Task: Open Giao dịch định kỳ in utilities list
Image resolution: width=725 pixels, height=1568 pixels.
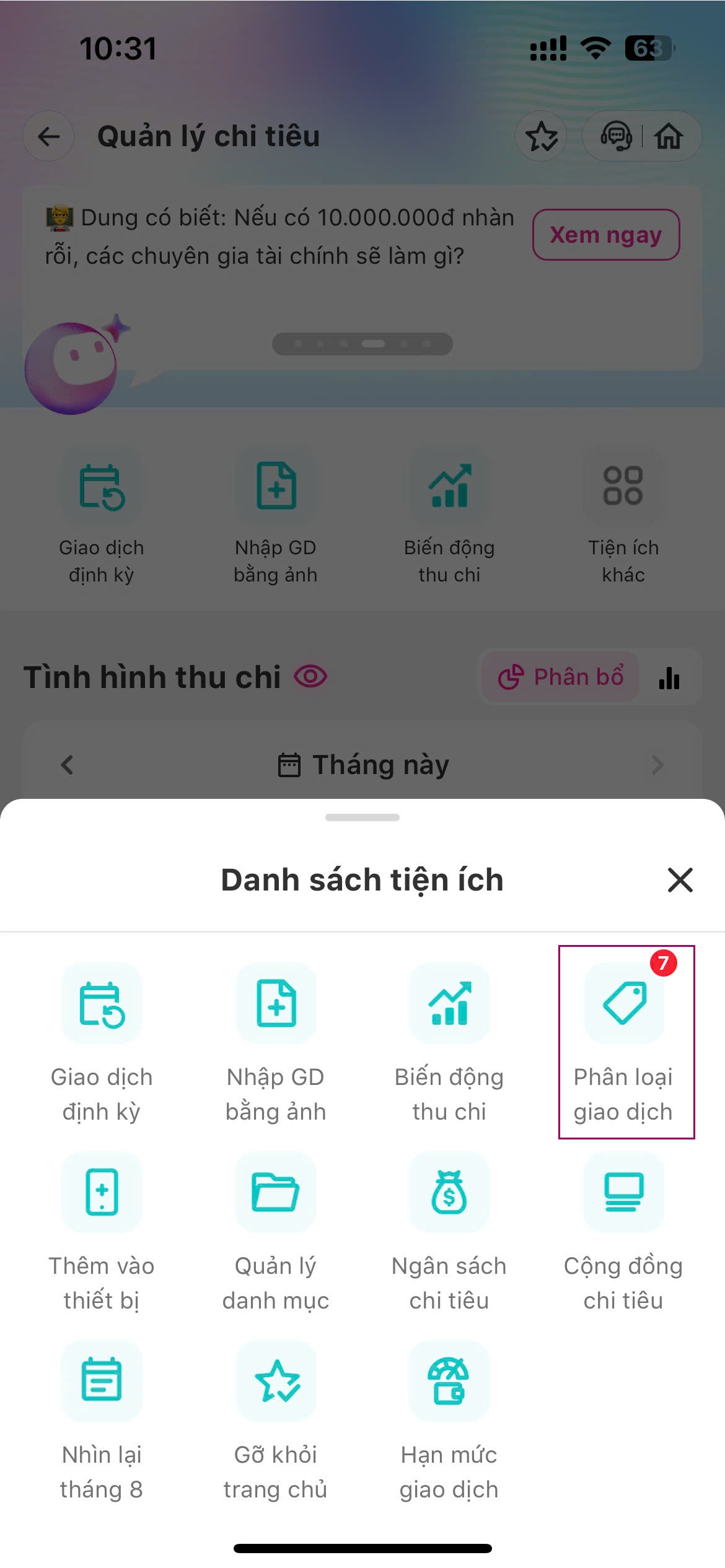Action: pos(102,1003)
